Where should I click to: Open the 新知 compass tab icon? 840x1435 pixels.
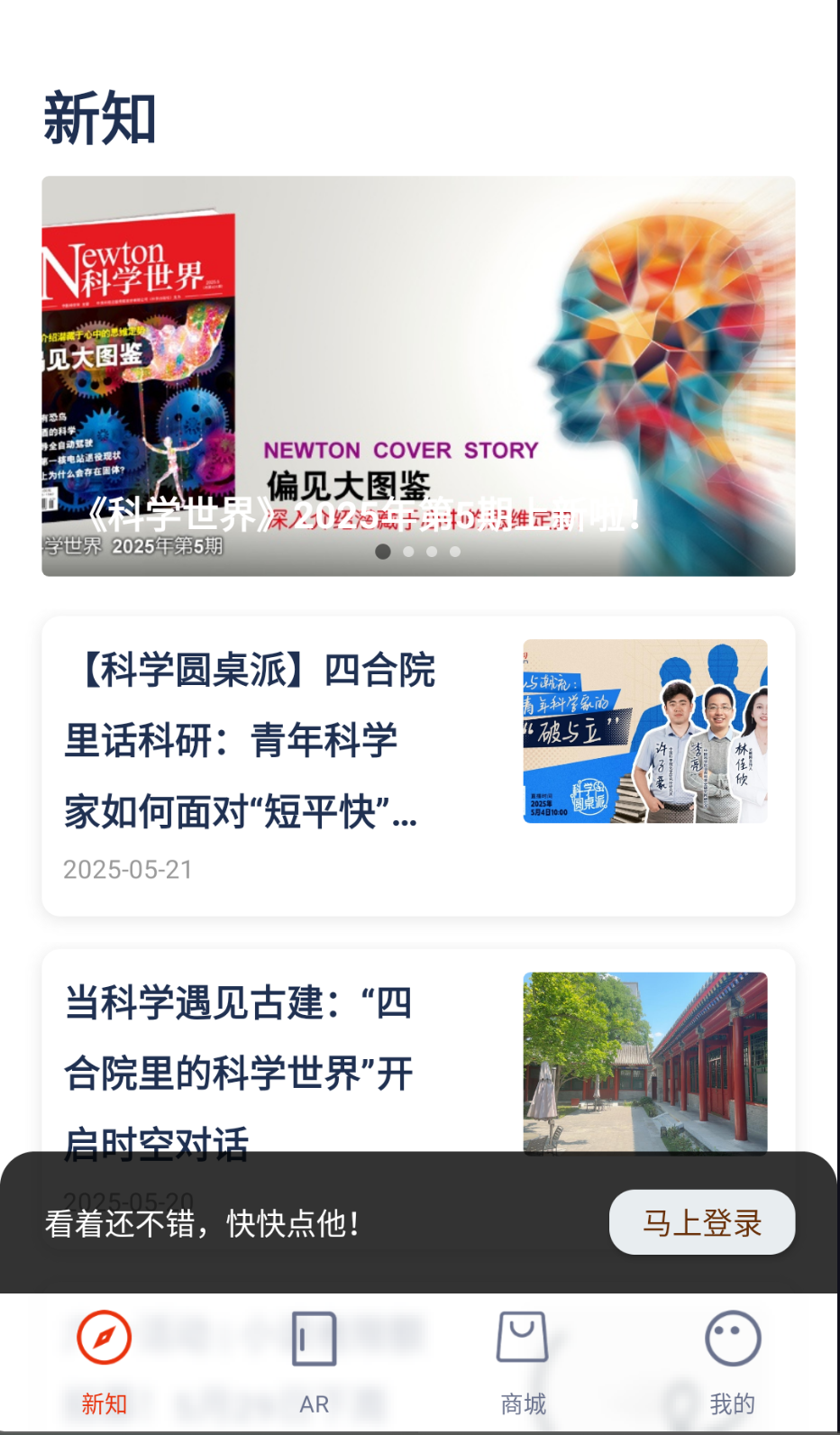pyautogui.click(x=104, y=1338)
